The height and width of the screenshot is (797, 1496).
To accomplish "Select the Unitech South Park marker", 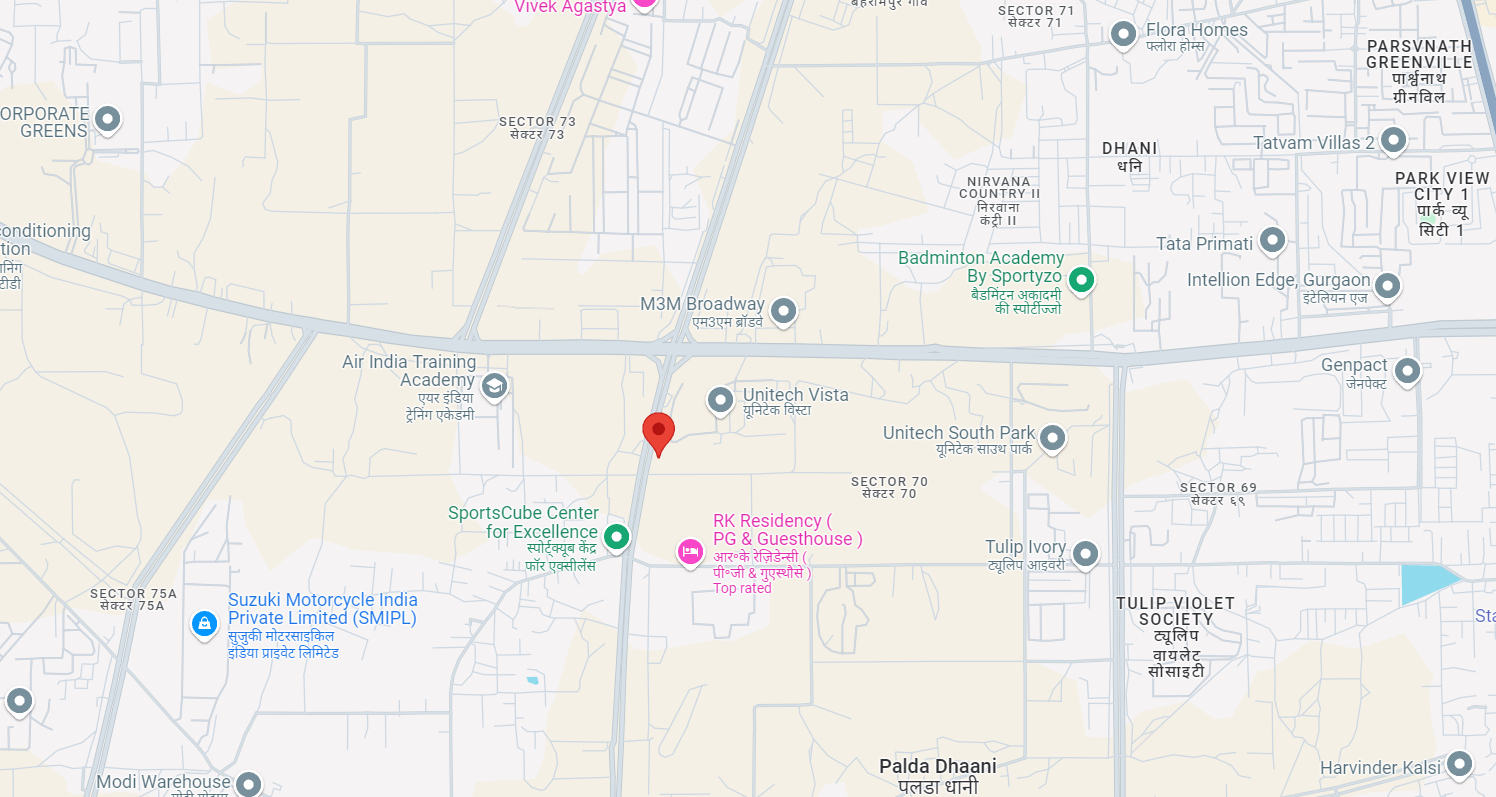I will coord(1051,437).
